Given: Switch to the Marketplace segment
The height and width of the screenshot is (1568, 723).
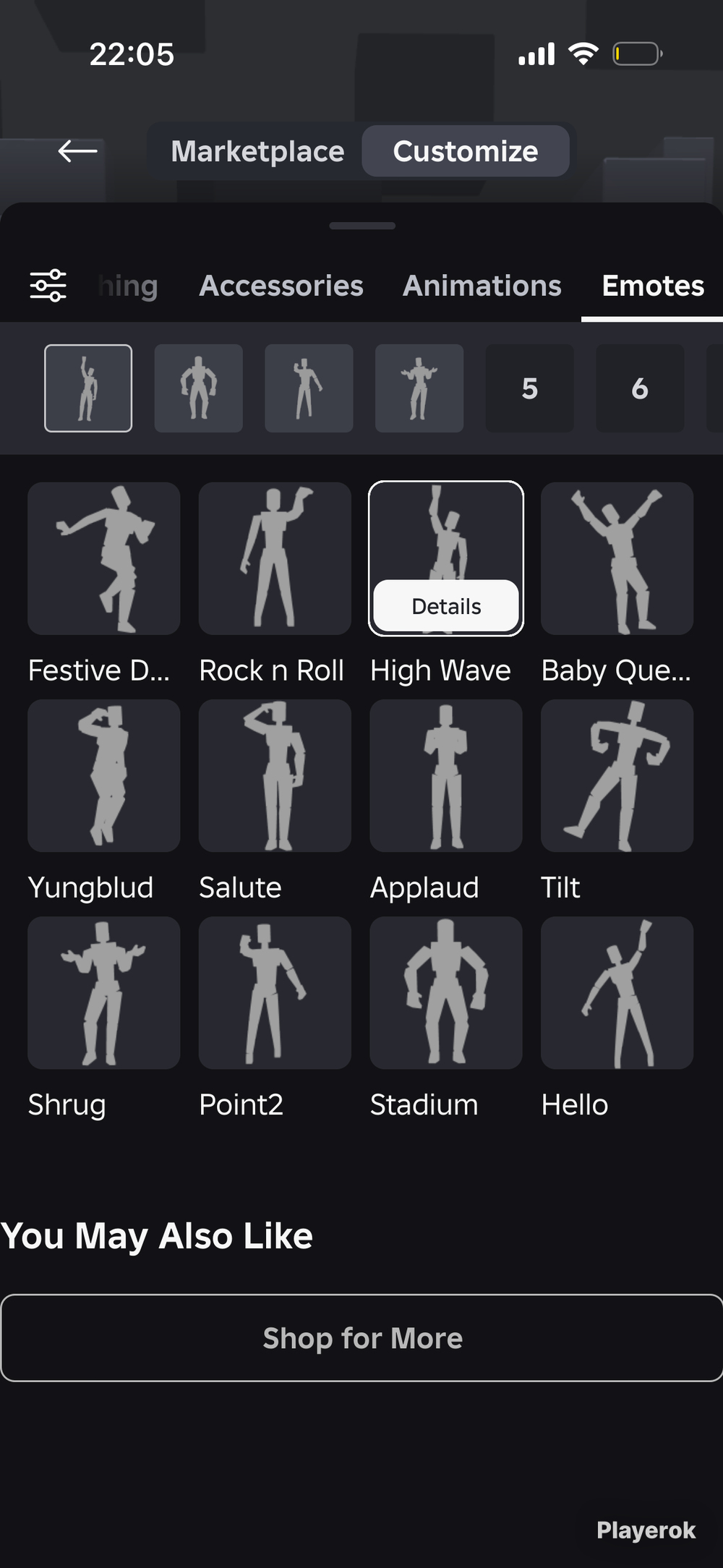Looking at the screenshot, I should tap(257, 151).
